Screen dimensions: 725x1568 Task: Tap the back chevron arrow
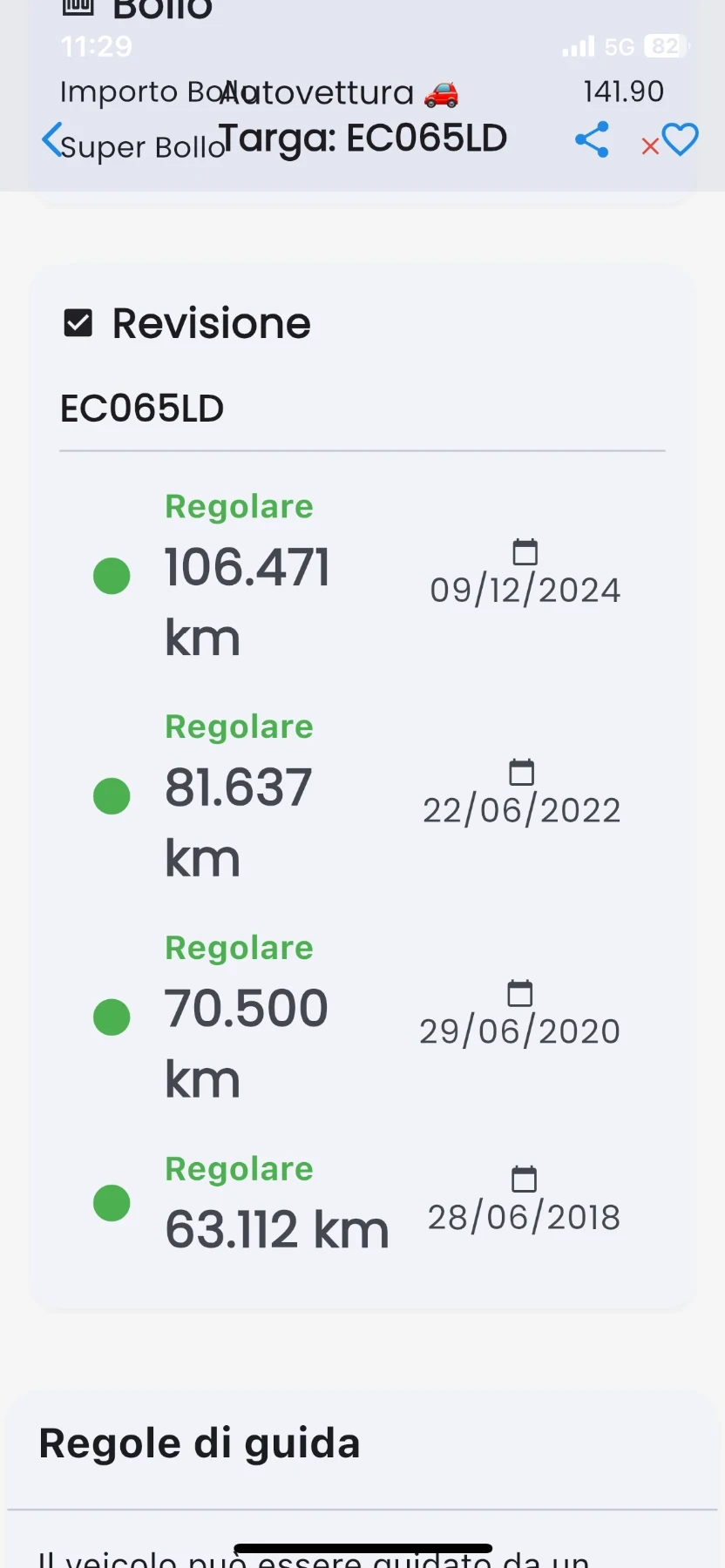[x=52, y=139]
